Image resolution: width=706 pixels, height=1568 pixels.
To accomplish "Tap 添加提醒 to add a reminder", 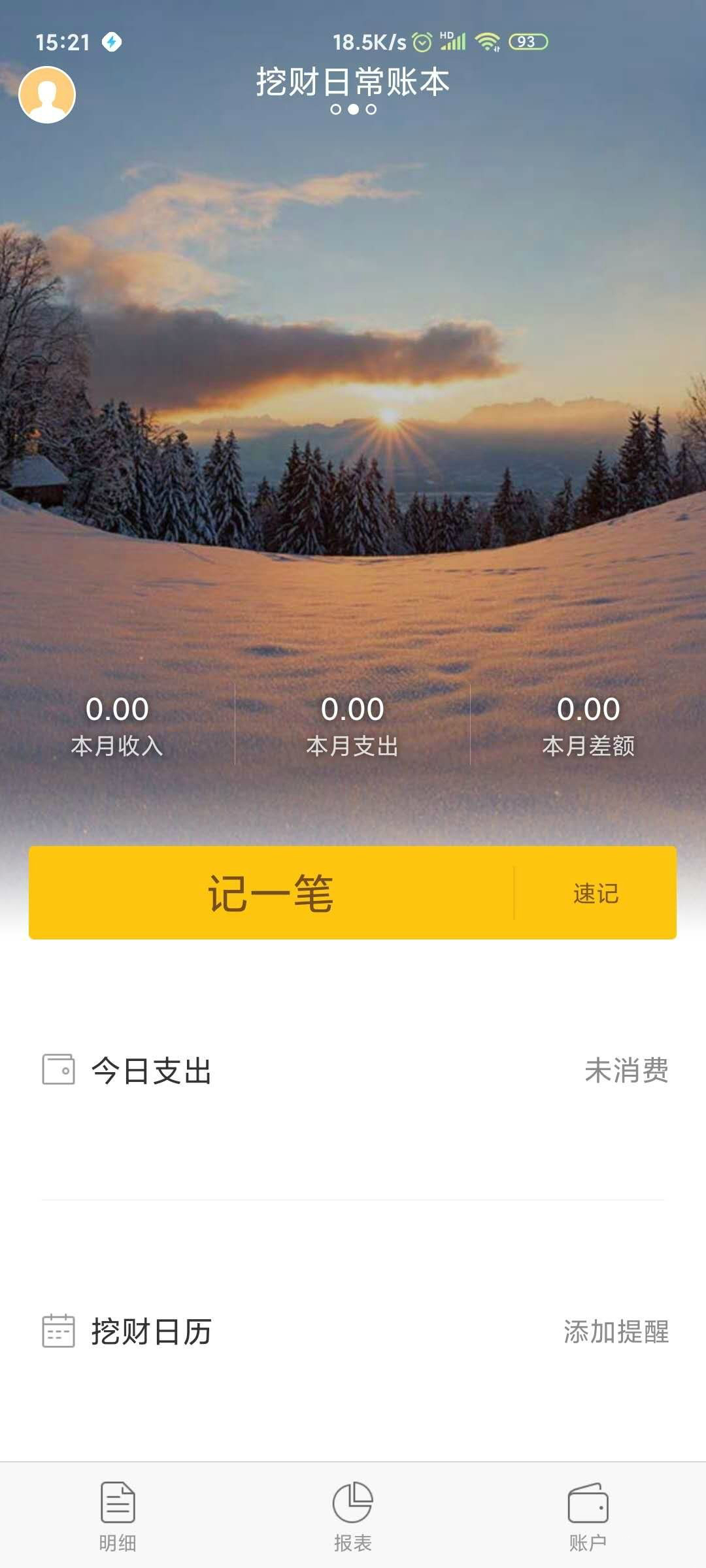I will pyautogui.click(x=616, y=1331).
